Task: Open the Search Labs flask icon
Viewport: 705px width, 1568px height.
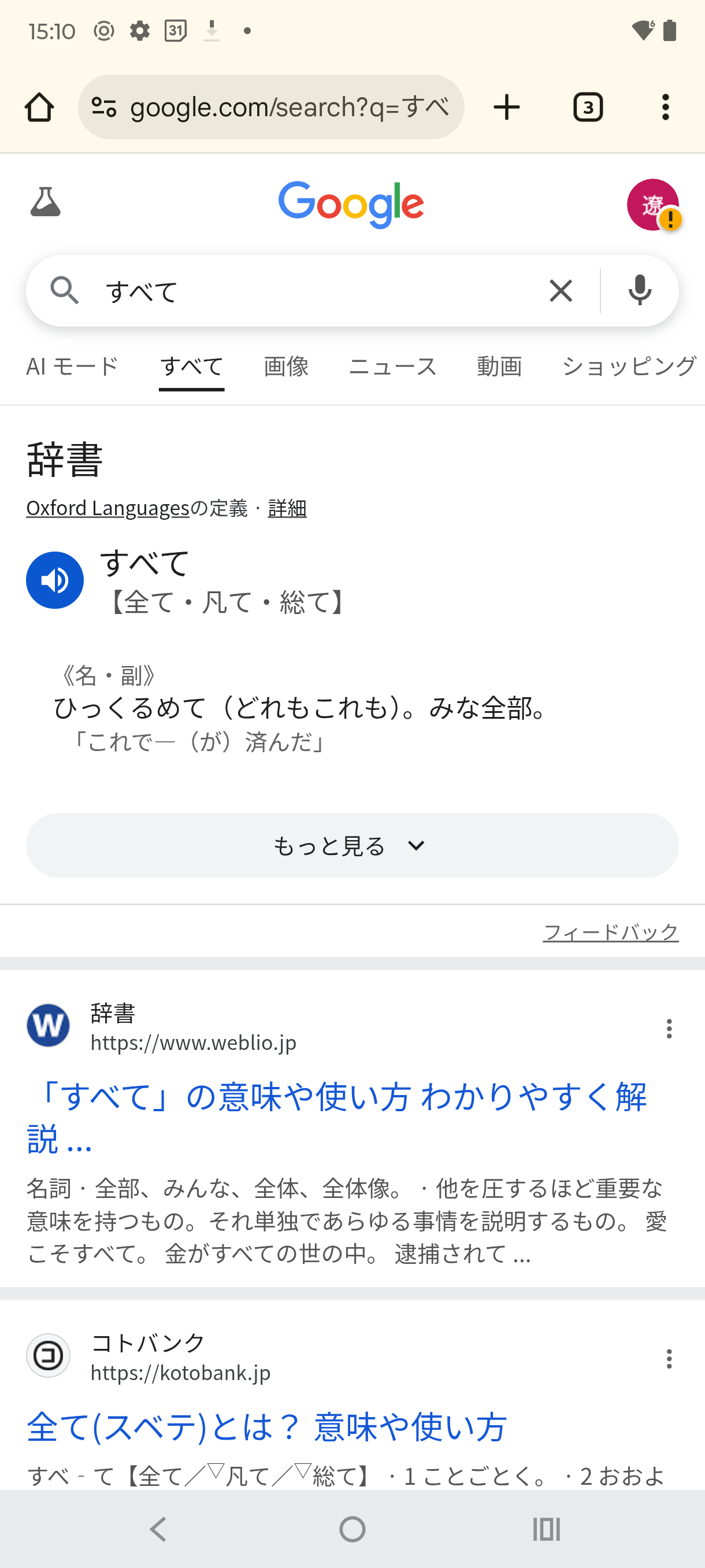Action: click(46, 202)
